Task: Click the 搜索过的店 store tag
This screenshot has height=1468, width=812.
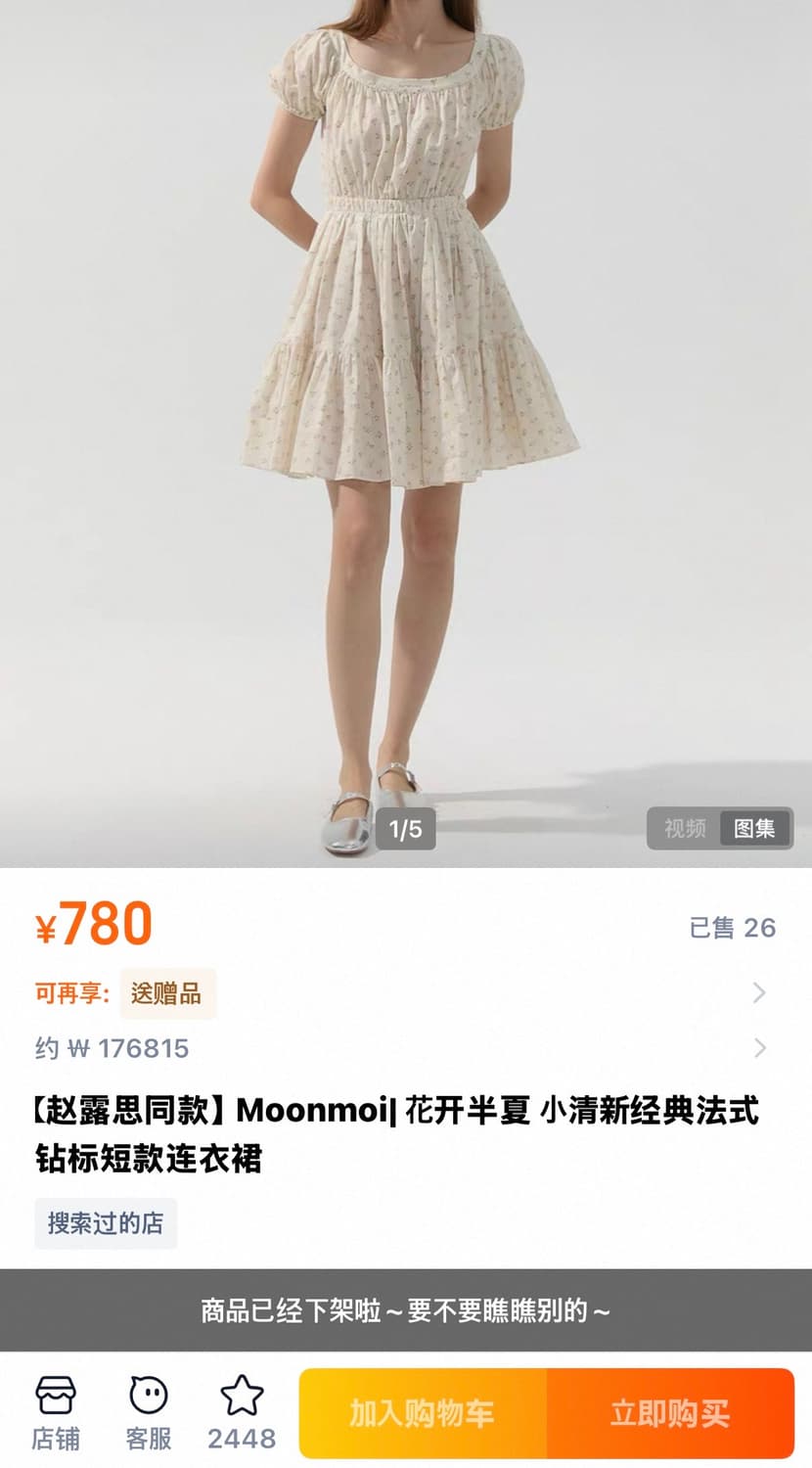Action: tap(106, 1223)
